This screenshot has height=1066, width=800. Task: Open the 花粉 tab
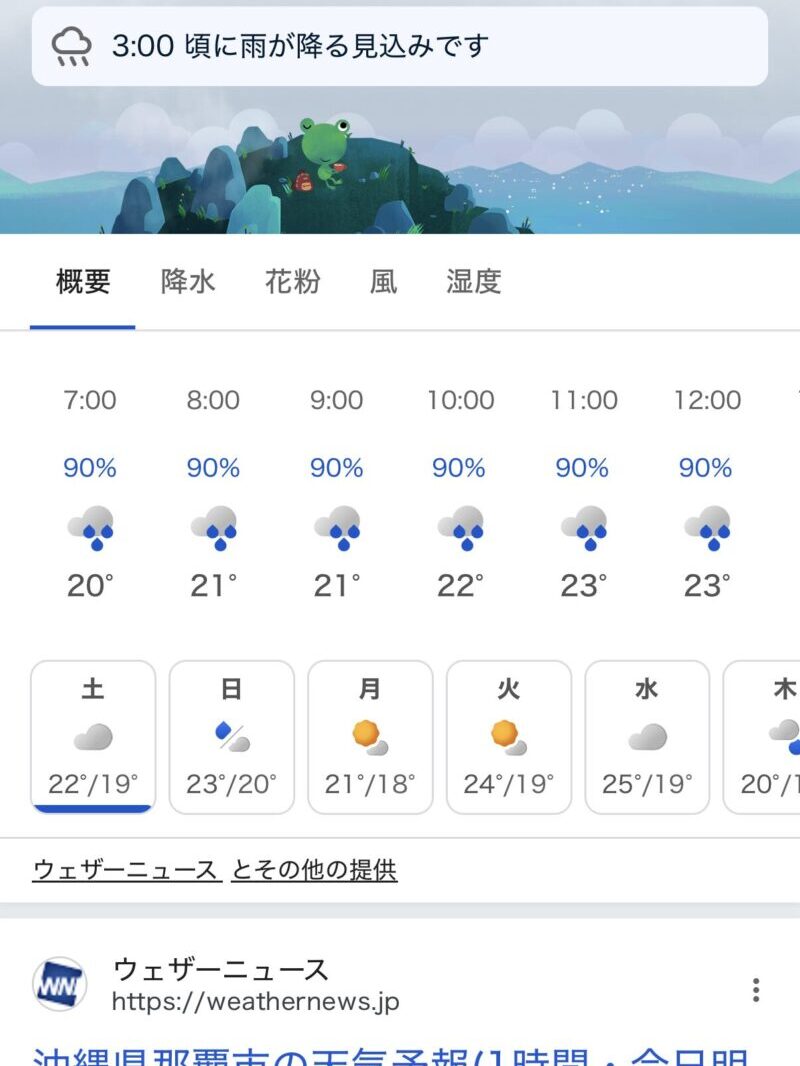293,282
